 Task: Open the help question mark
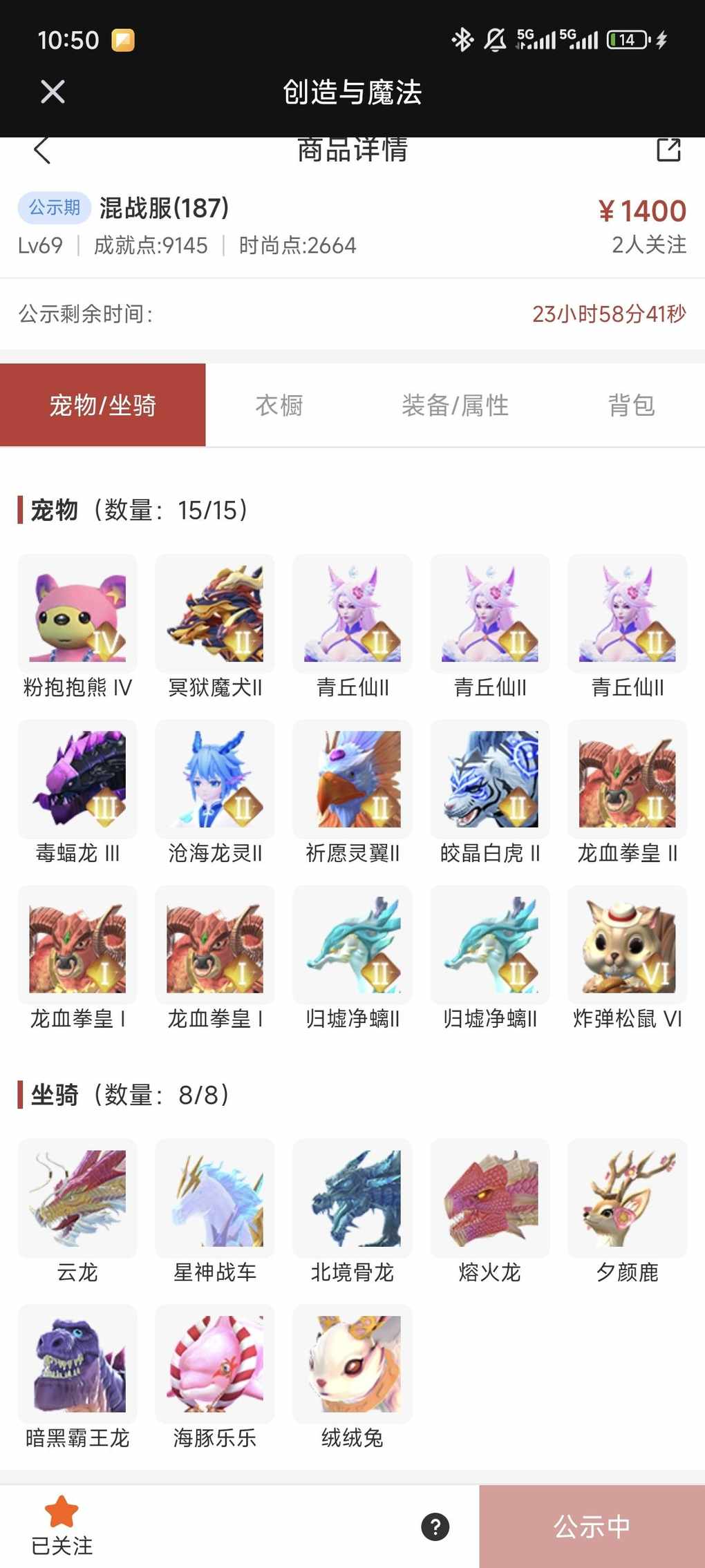(x=435, y=1527)
